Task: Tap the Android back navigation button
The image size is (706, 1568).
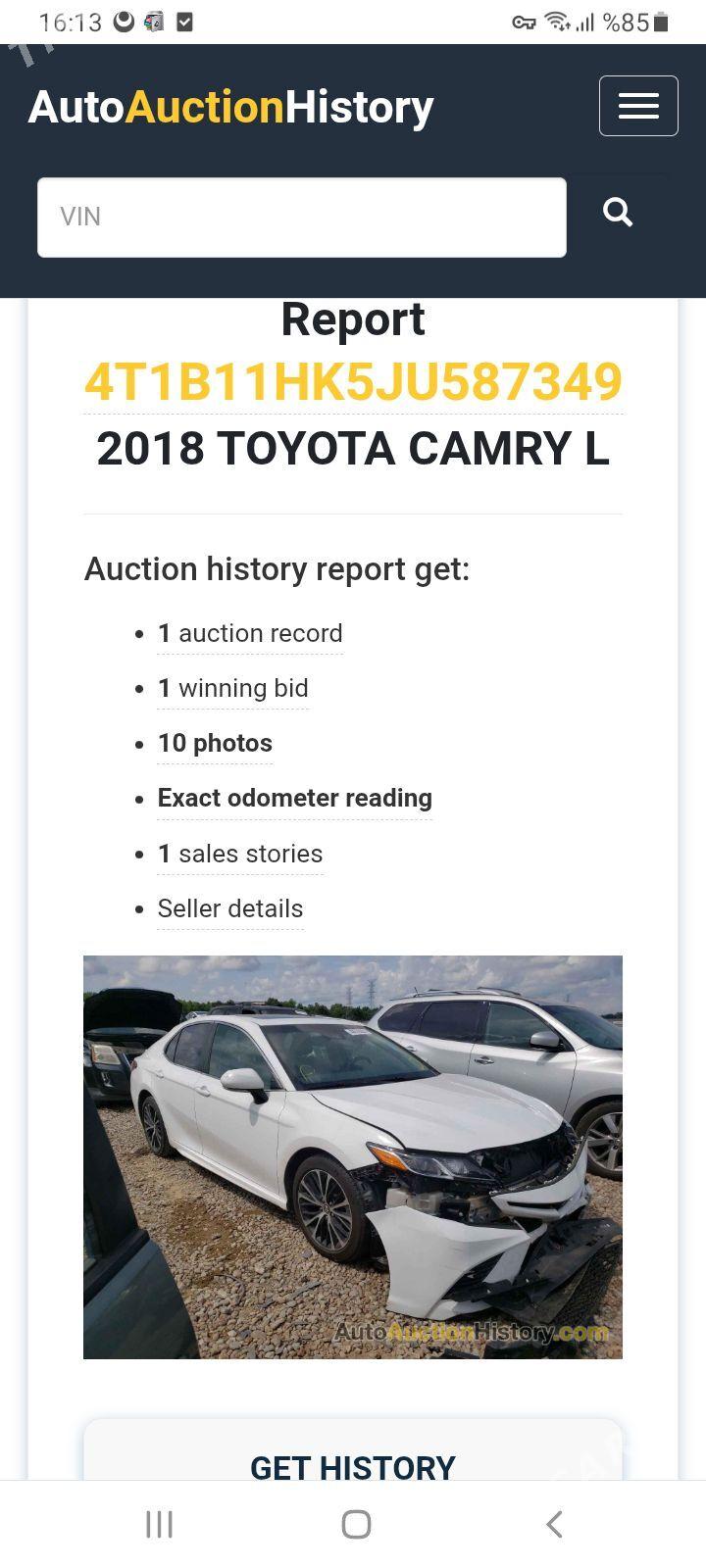Action: click(554, 1524)
